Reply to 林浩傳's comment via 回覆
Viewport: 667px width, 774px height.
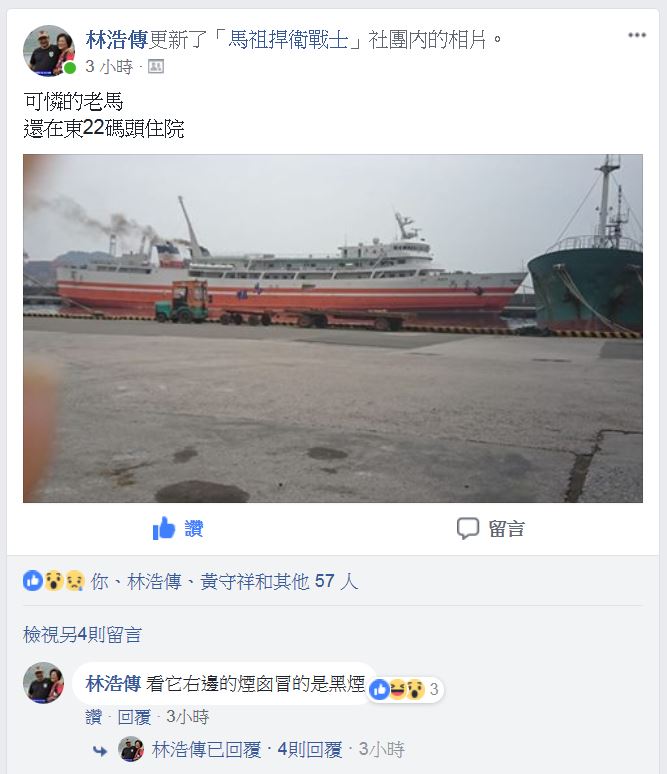[x=133, y=717]
